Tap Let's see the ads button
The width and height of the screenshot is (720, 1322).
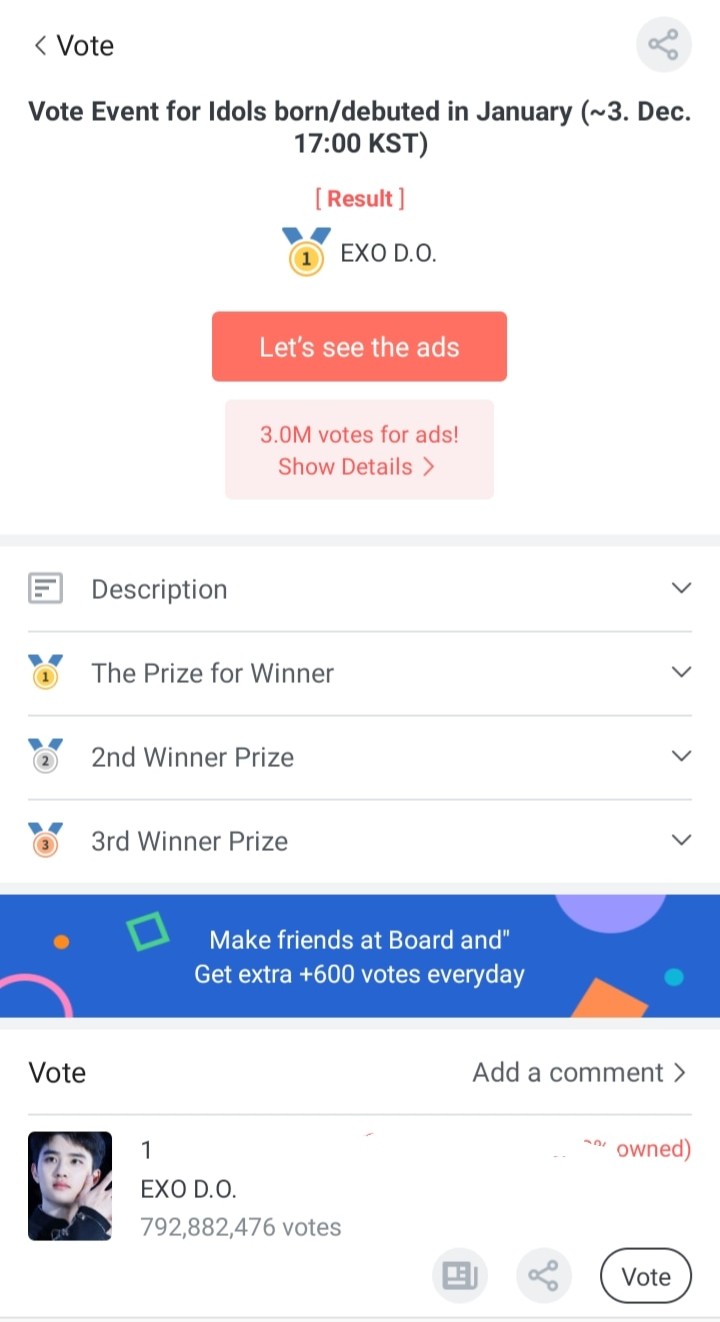(359, 347)
